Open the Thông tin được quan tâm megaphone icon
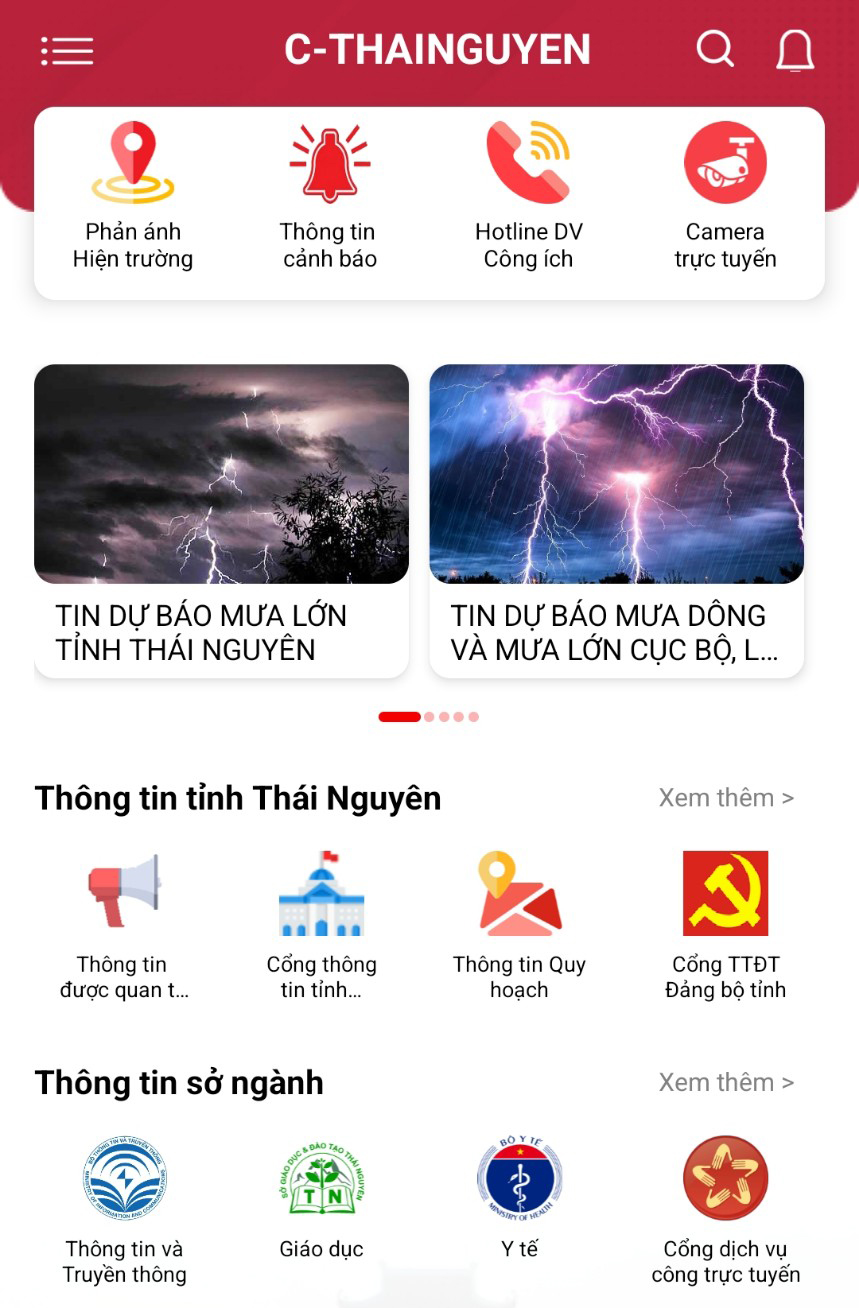859x1308 pixels. point(123,889)
